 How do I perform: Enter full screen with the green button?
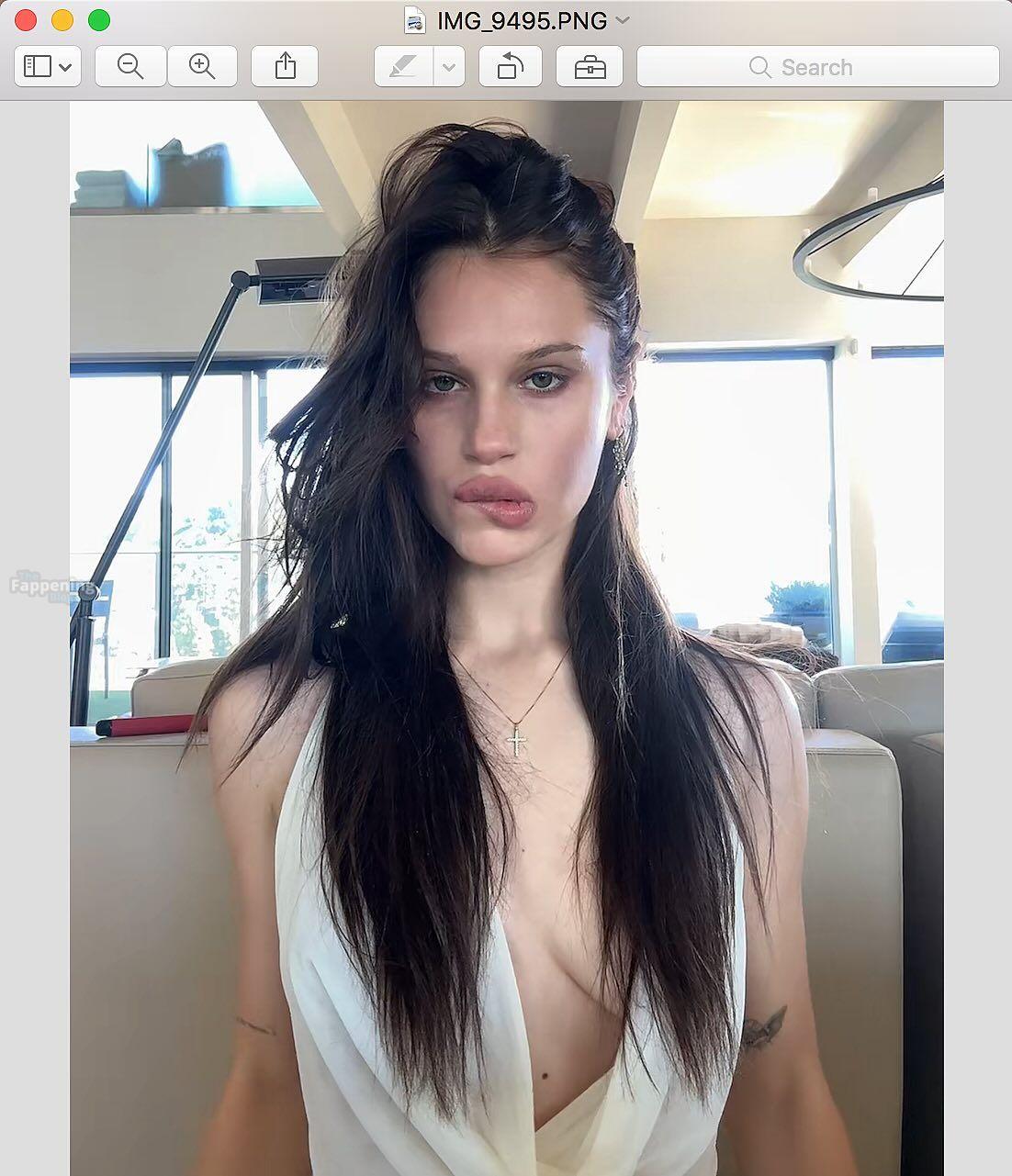(x=98, y=20)
